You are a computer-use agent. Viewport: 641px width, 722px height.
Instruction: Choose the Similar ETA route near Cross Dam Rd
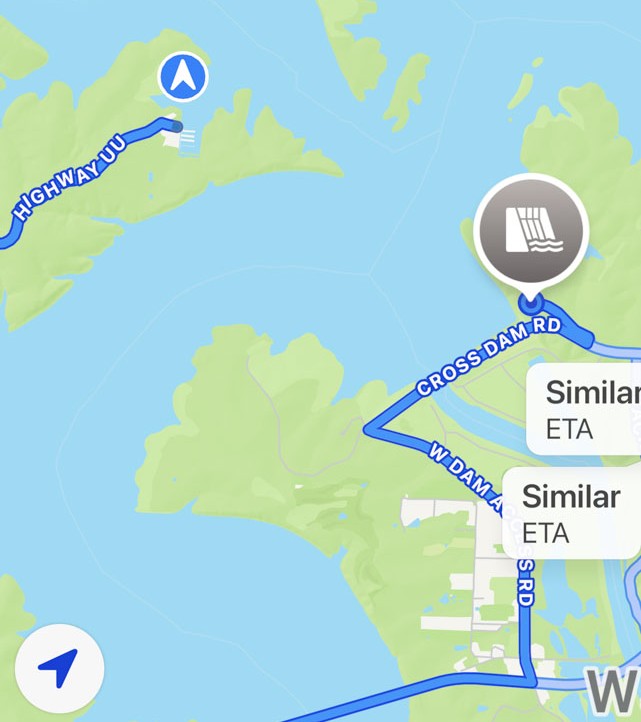[590, 410]
